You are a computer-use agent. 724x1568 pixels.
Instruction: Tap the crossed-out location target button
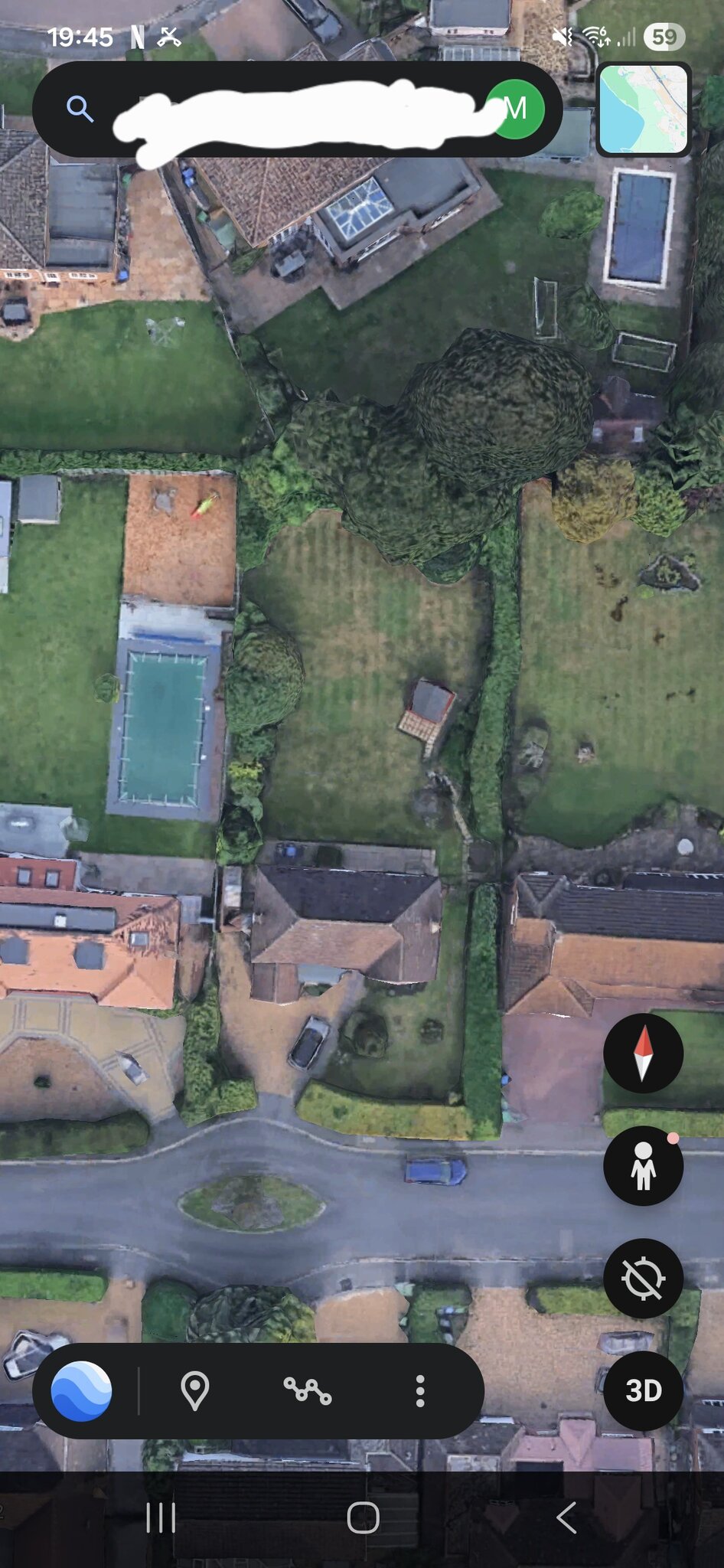643,1278
